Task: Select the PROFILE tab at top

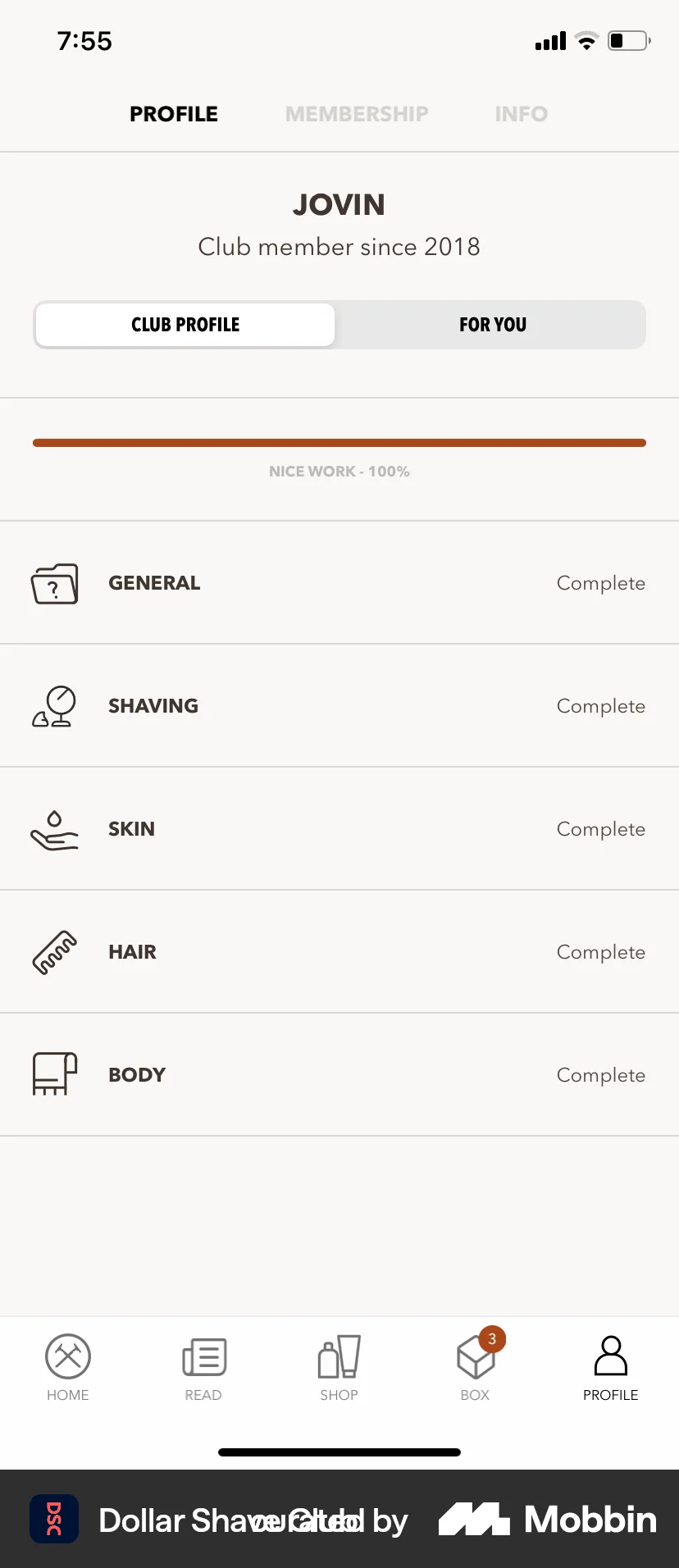Action: 173,114
